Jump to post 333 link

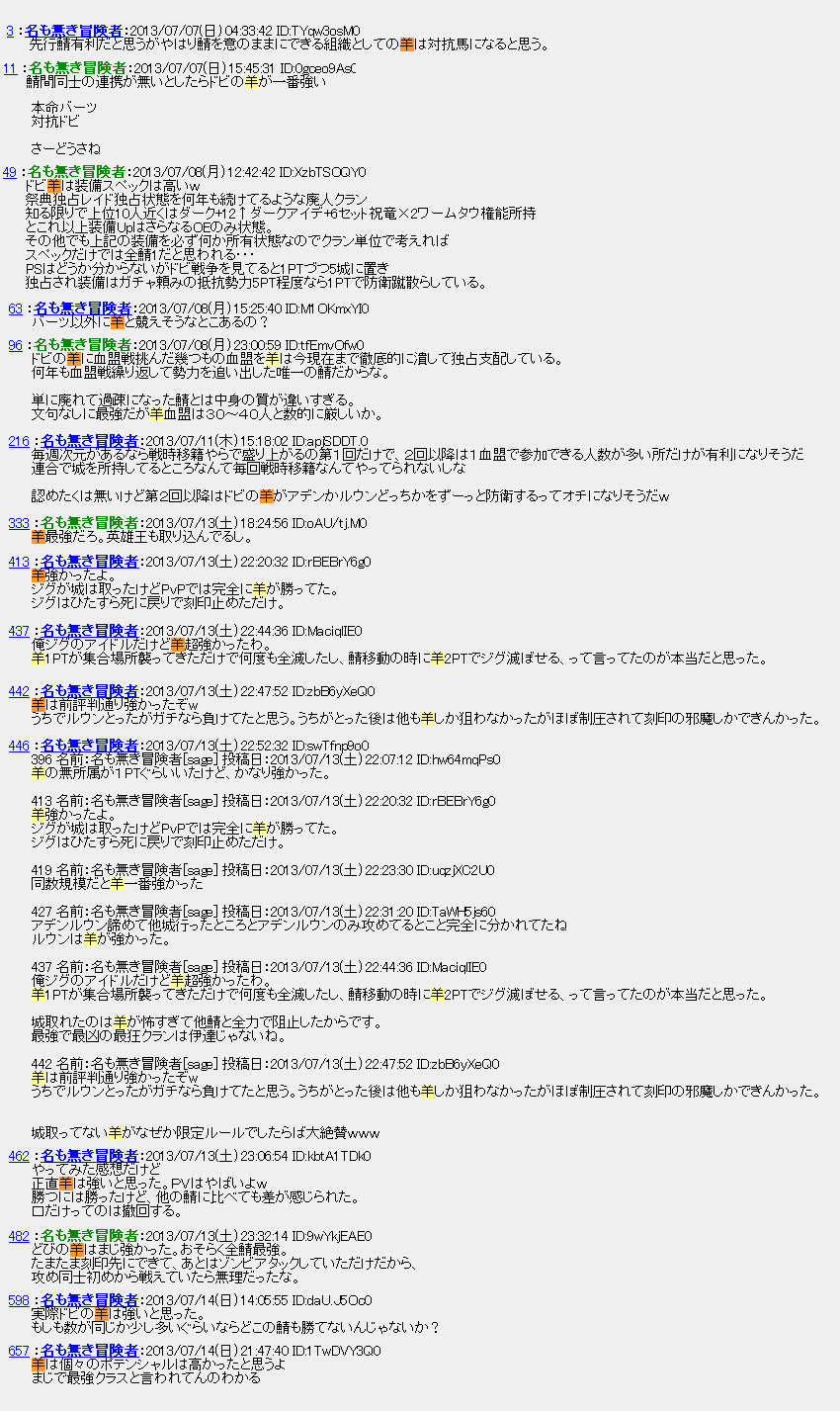[x=18, y=522]
